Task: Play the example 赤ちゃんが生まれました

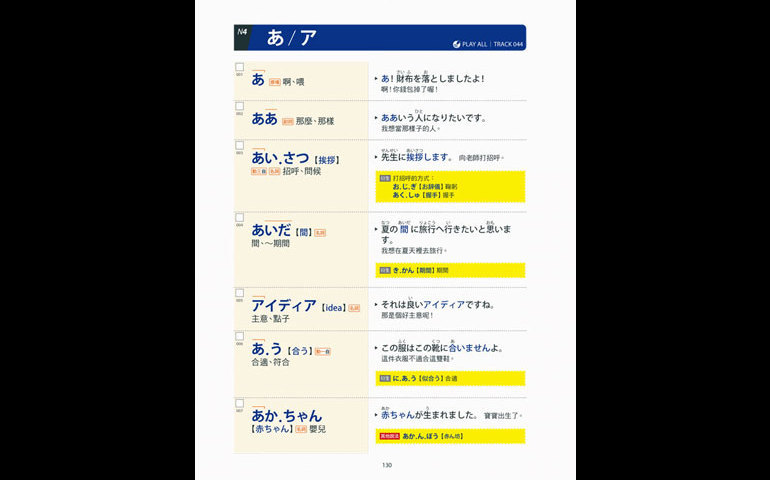Action: coord(376,414)
